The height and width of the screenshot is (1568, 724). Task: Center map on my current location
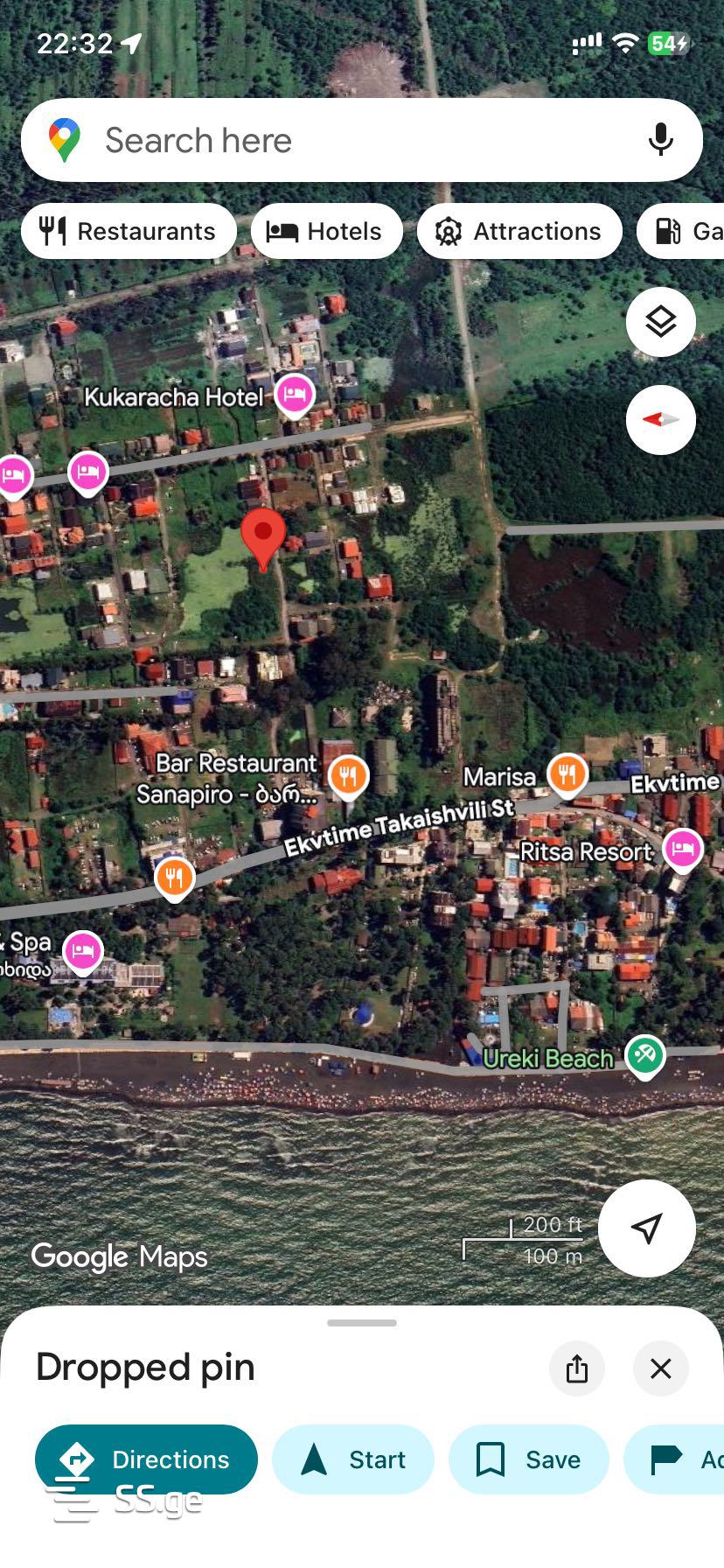coord(647,1228)
